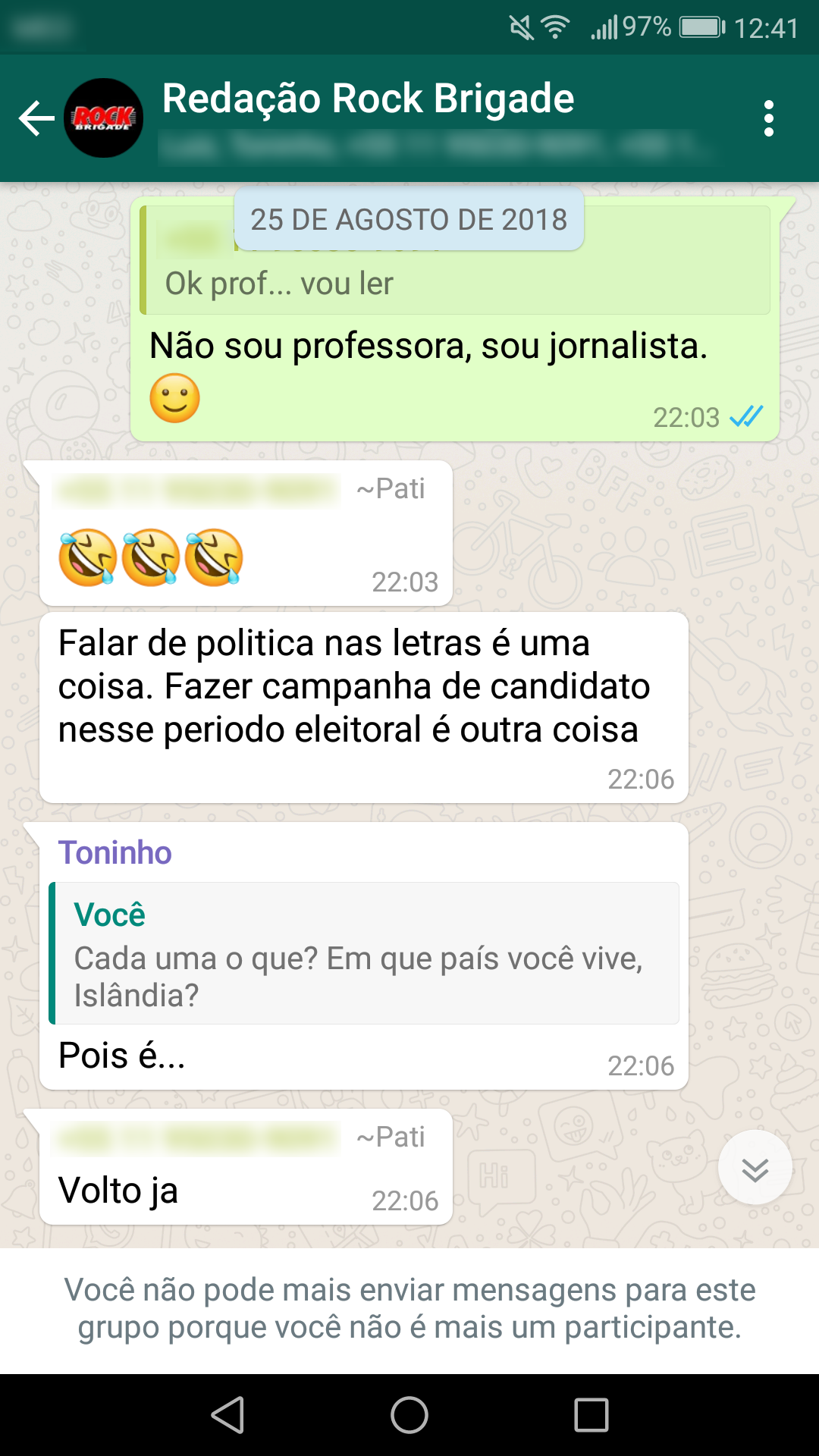Open the Rock Brigade group profile picture
819x1456 pixels.
pos(104,118)
